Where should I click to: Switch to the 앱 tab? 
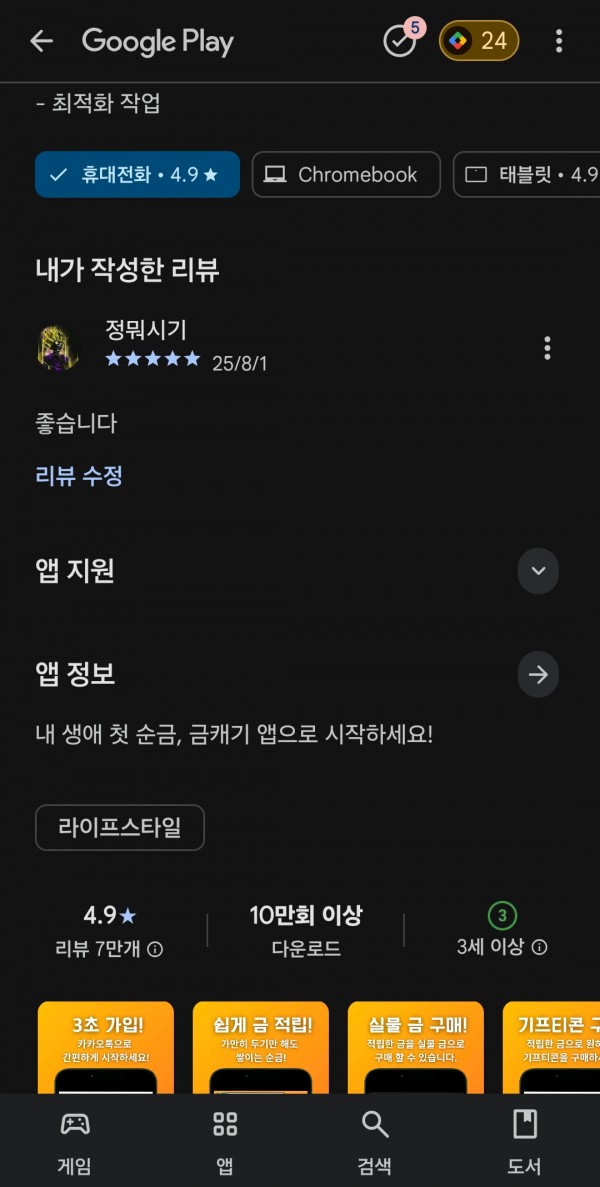coord(225,1141)
